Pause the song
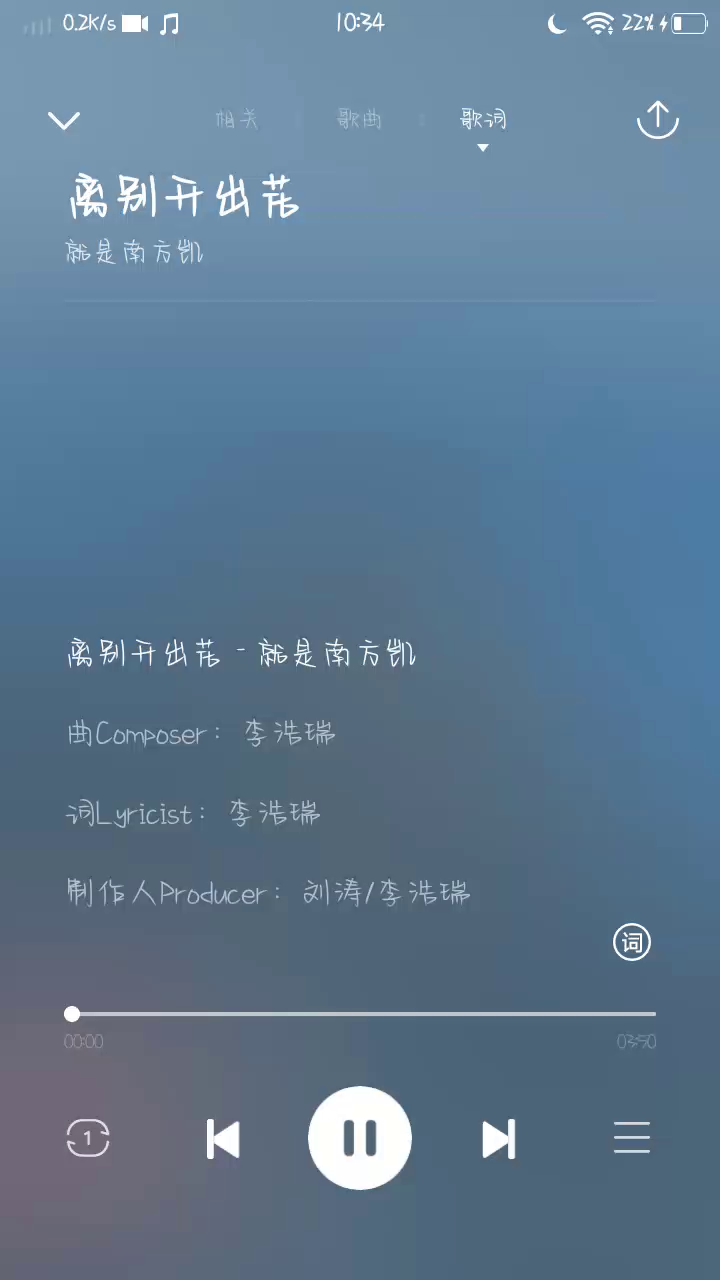 coord(360,1138)
